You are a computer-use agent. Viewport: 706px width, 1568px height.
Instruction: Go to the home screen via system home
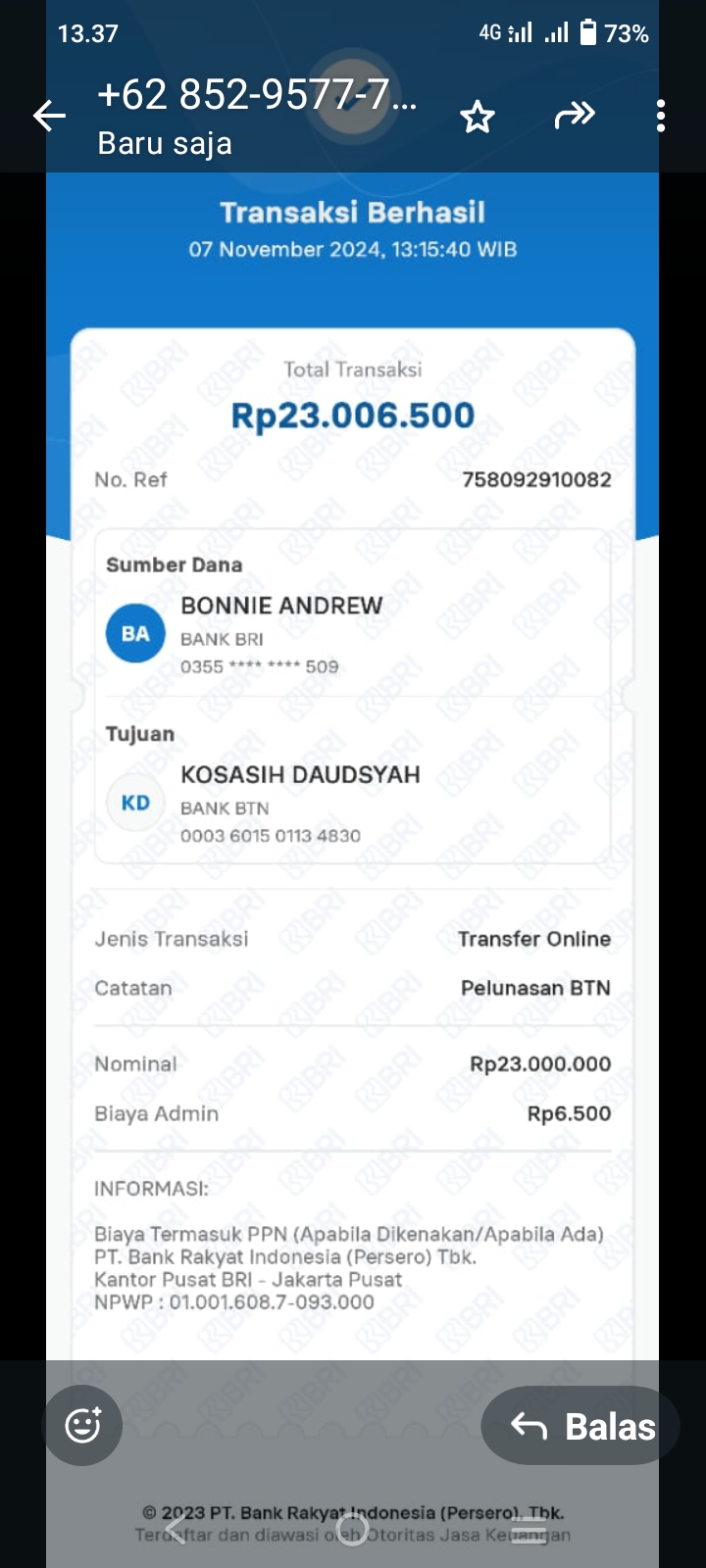(x=352, y=1528)
